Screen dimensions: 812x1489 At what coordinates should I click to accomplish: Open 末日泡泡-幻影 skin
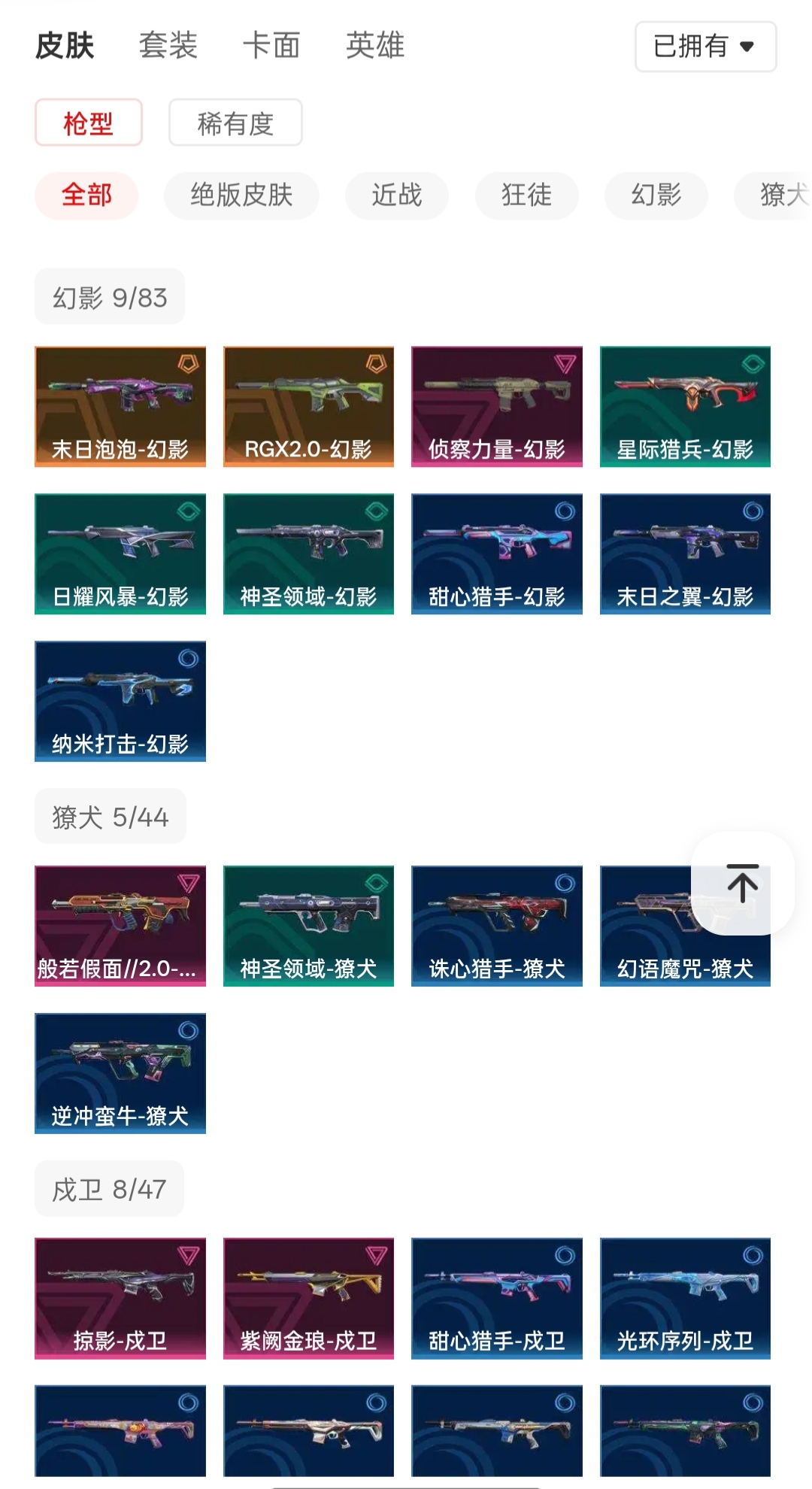coord(120,406)
